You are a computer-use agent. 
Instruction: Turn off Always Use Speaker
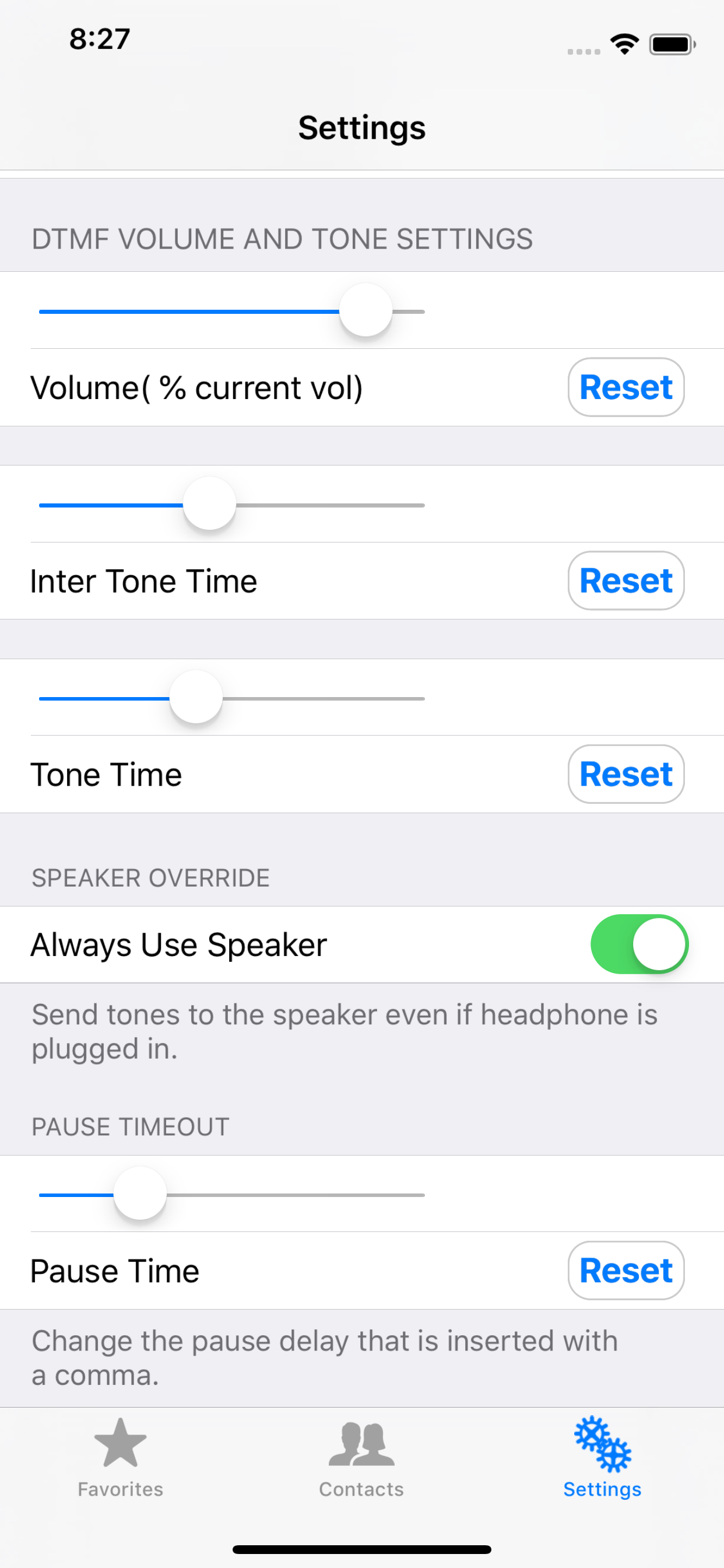(639, 944)
